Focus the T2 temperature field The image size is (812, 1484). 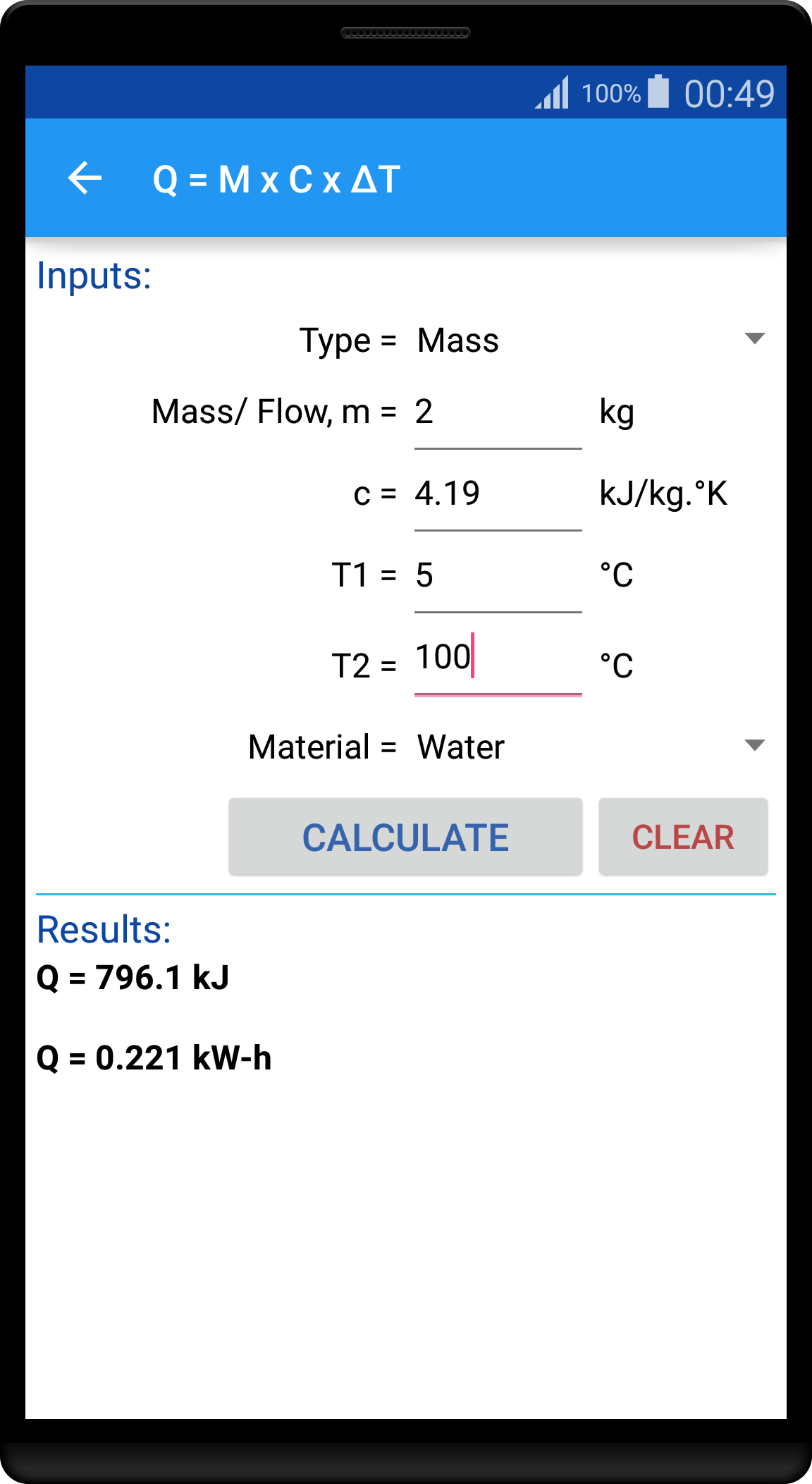[x=498, y=661]
